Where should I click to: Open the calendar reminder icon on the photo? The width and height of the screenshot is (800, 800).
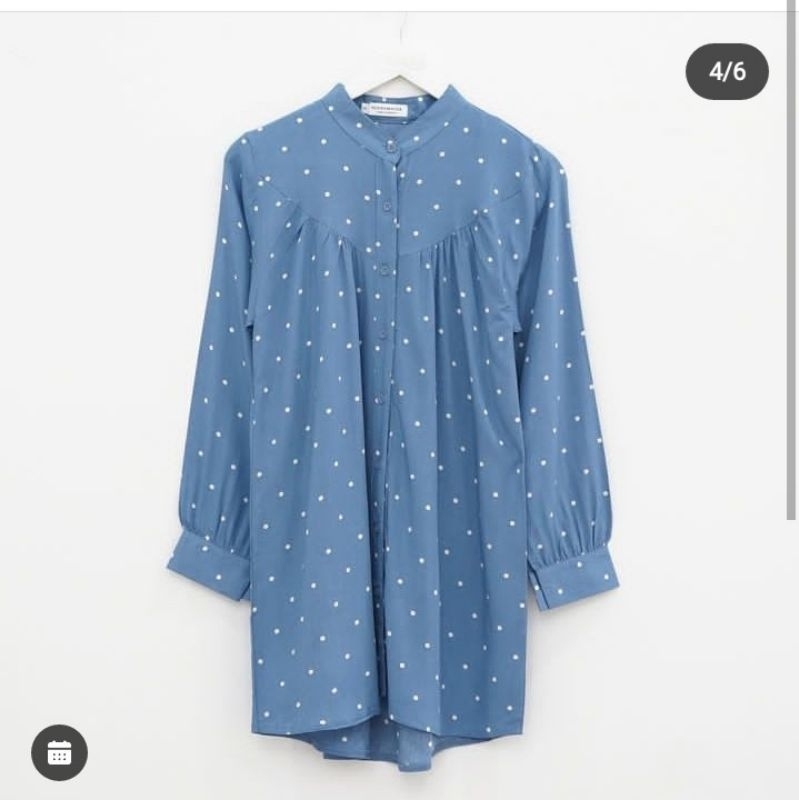pyautogui.click(x=59, y=753)
